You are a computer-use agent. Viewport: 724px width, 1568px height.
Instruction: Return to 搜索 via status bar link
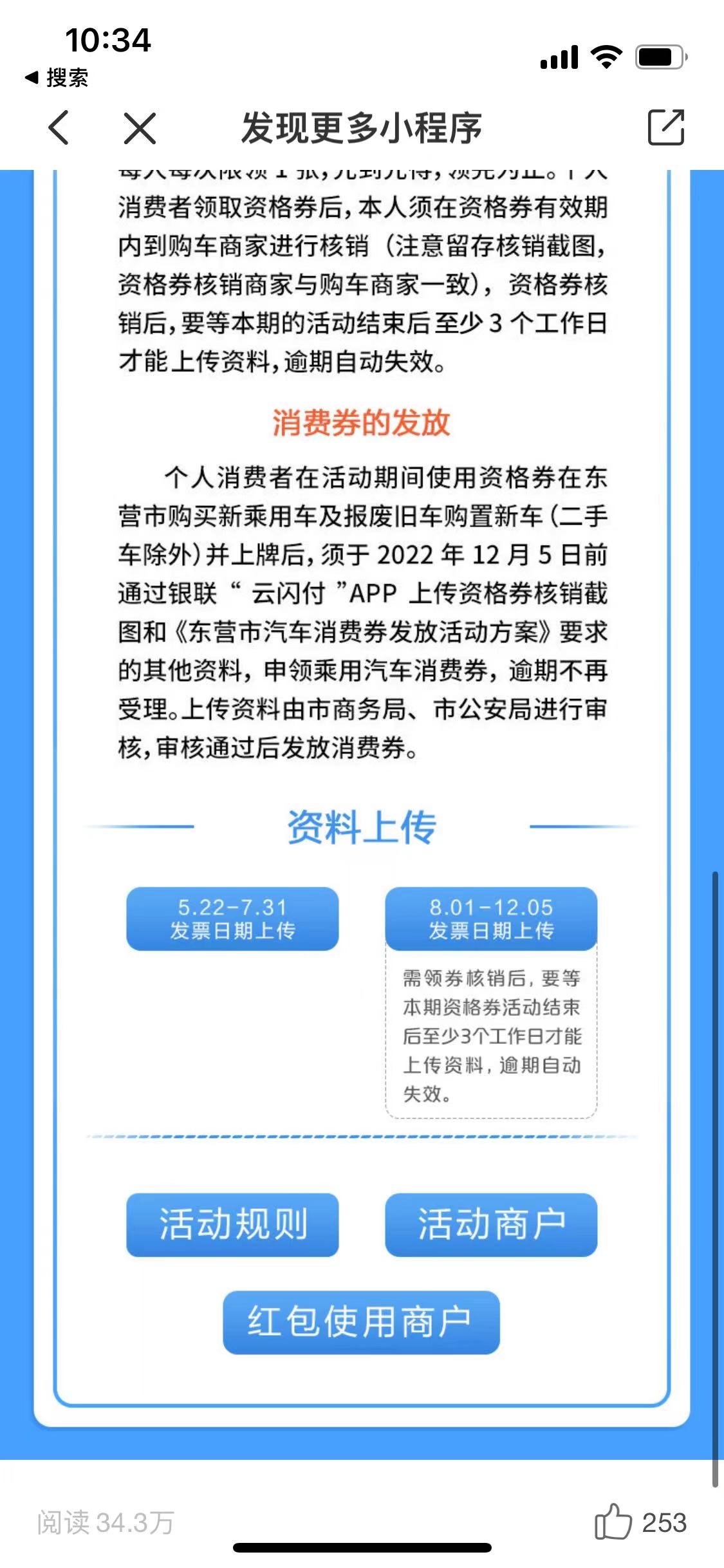(x=57, y=78)
